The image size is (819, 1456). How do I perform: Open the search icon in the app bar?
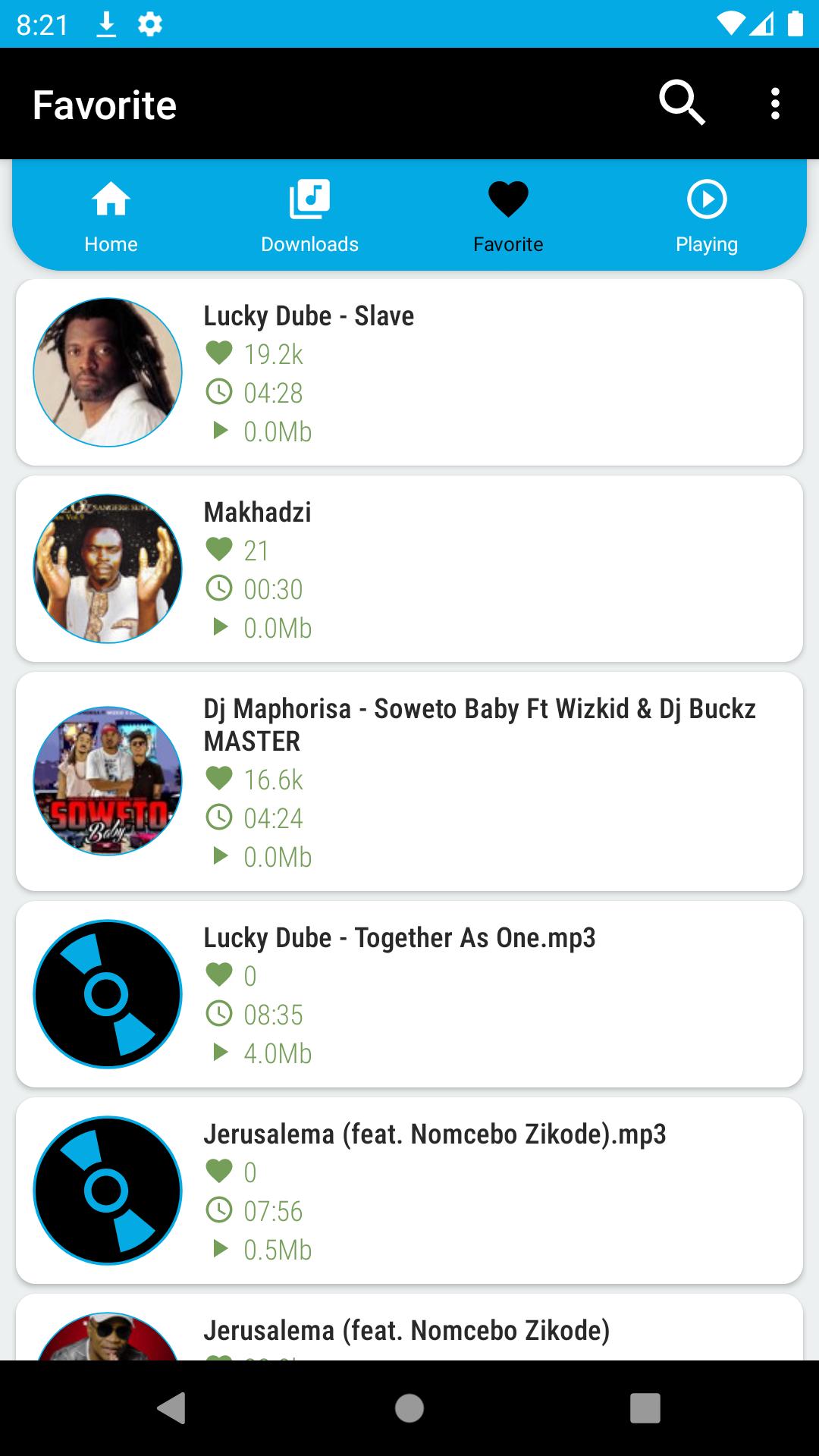(682, 102)
